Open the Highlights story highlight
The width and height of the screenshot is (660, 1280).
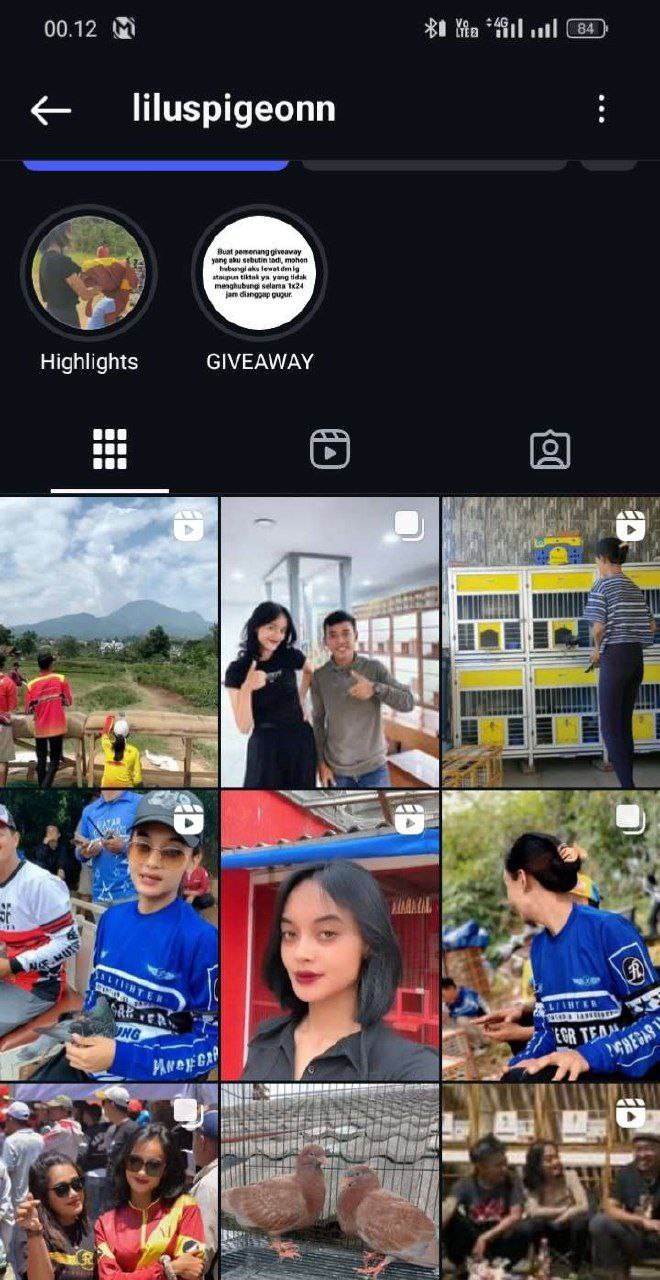coord(89,273)
